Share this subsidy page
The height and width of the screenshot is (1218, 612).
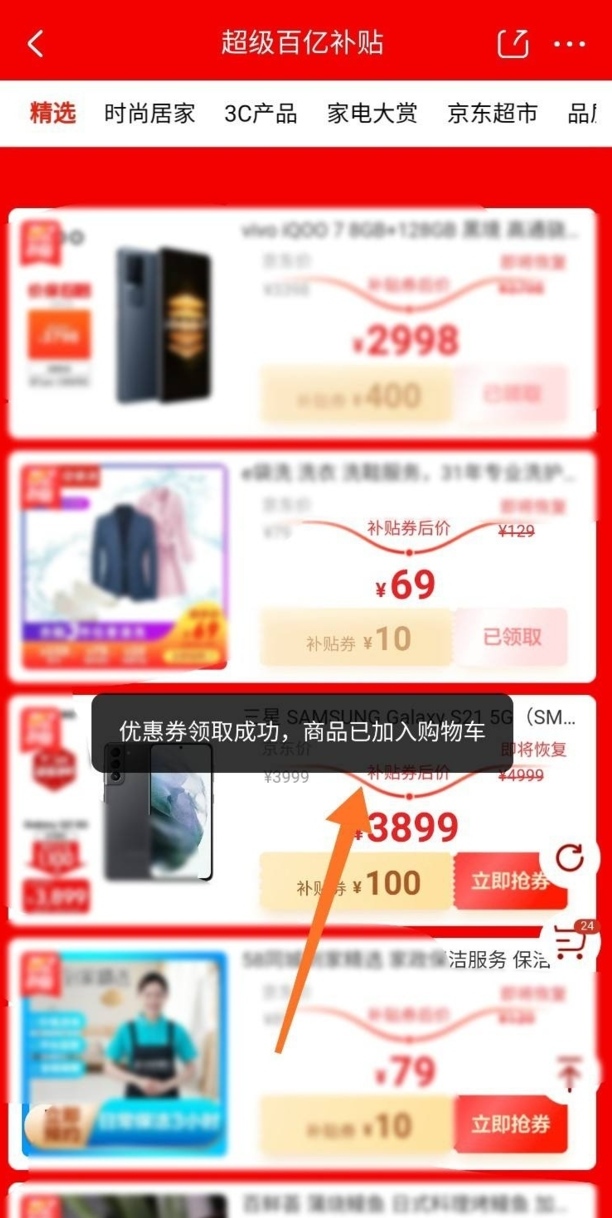pos(512,44)
